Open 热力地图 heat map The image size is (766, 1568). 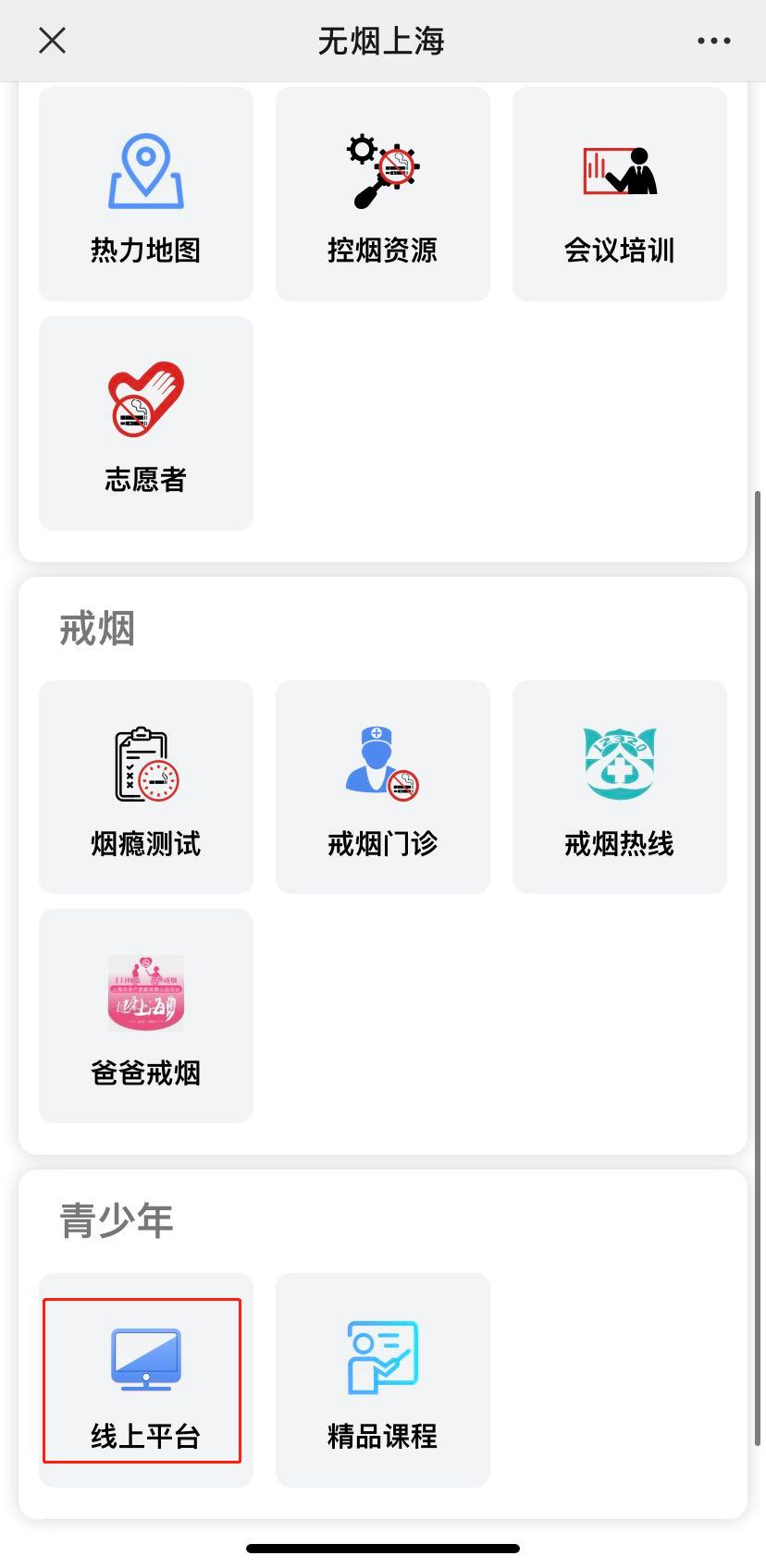tap(146, 194)
